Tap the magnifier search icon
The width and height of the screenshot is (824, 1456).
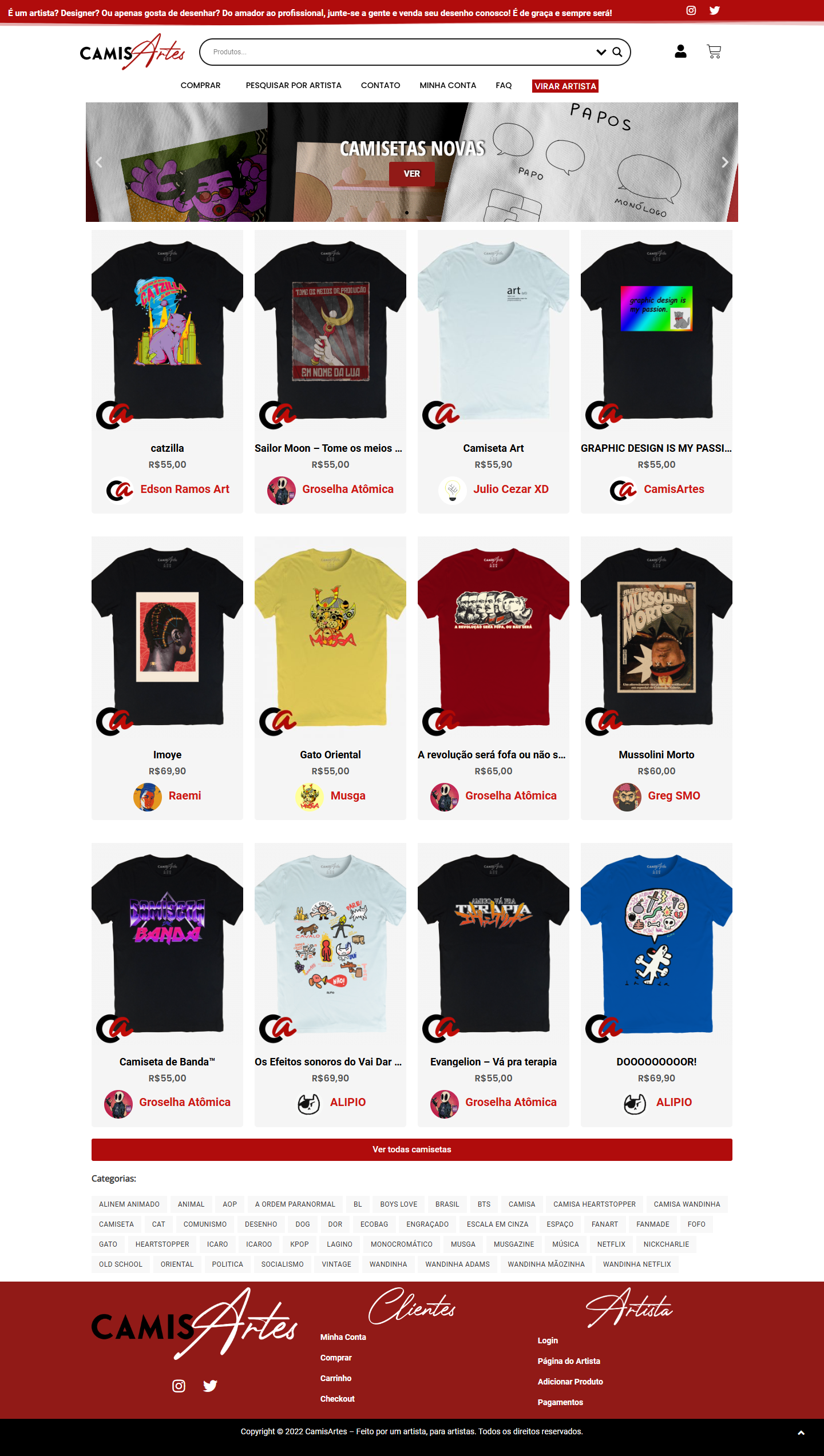tap(617, 52)
